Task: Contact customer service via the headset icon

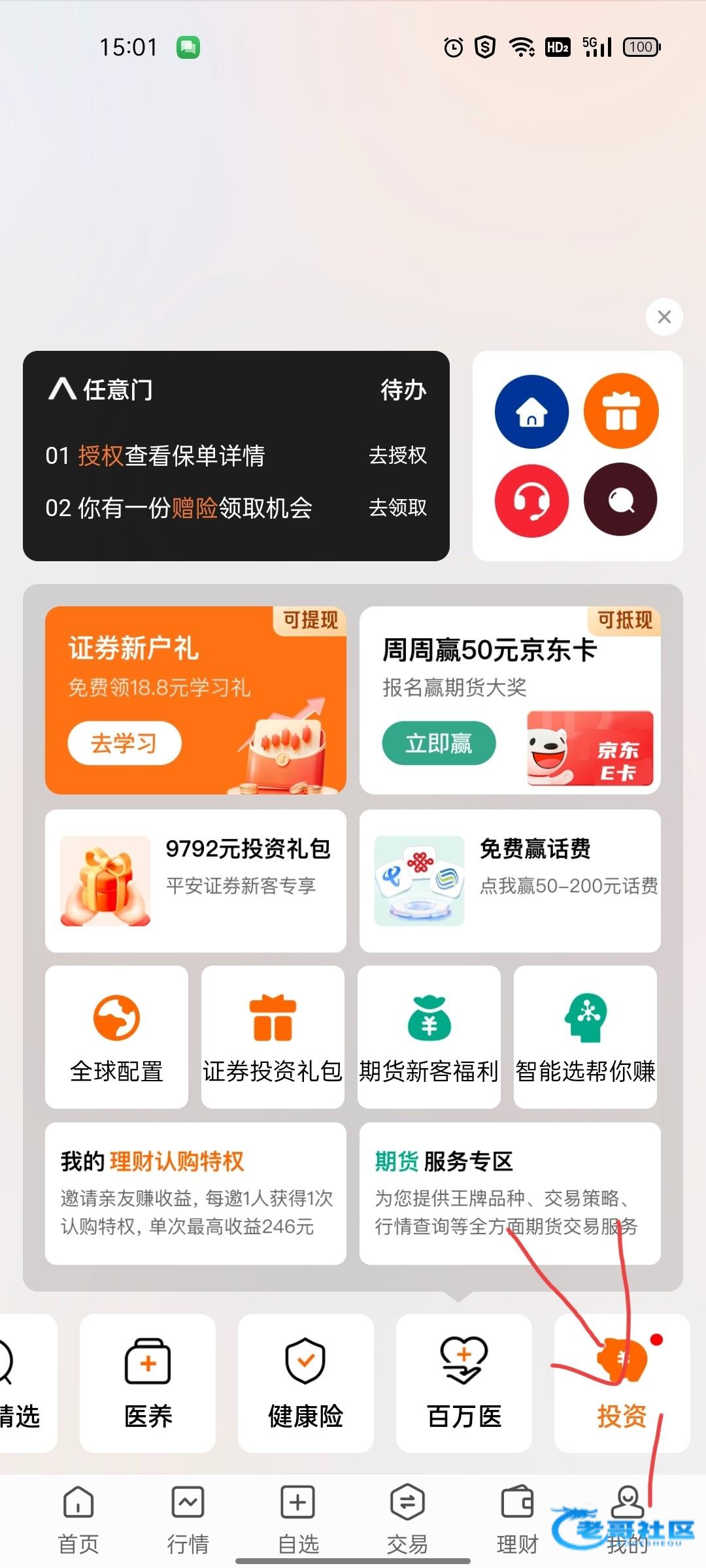Action: click(x=531, y=500)
